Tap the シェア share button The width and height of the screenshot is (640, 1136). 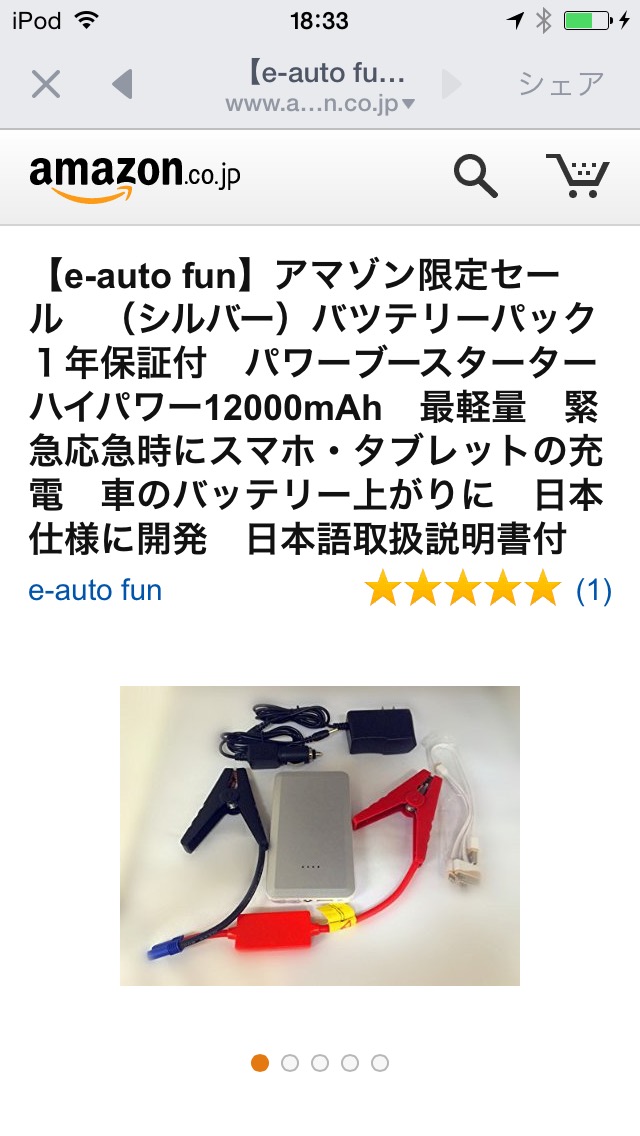(x=561, y=84)
